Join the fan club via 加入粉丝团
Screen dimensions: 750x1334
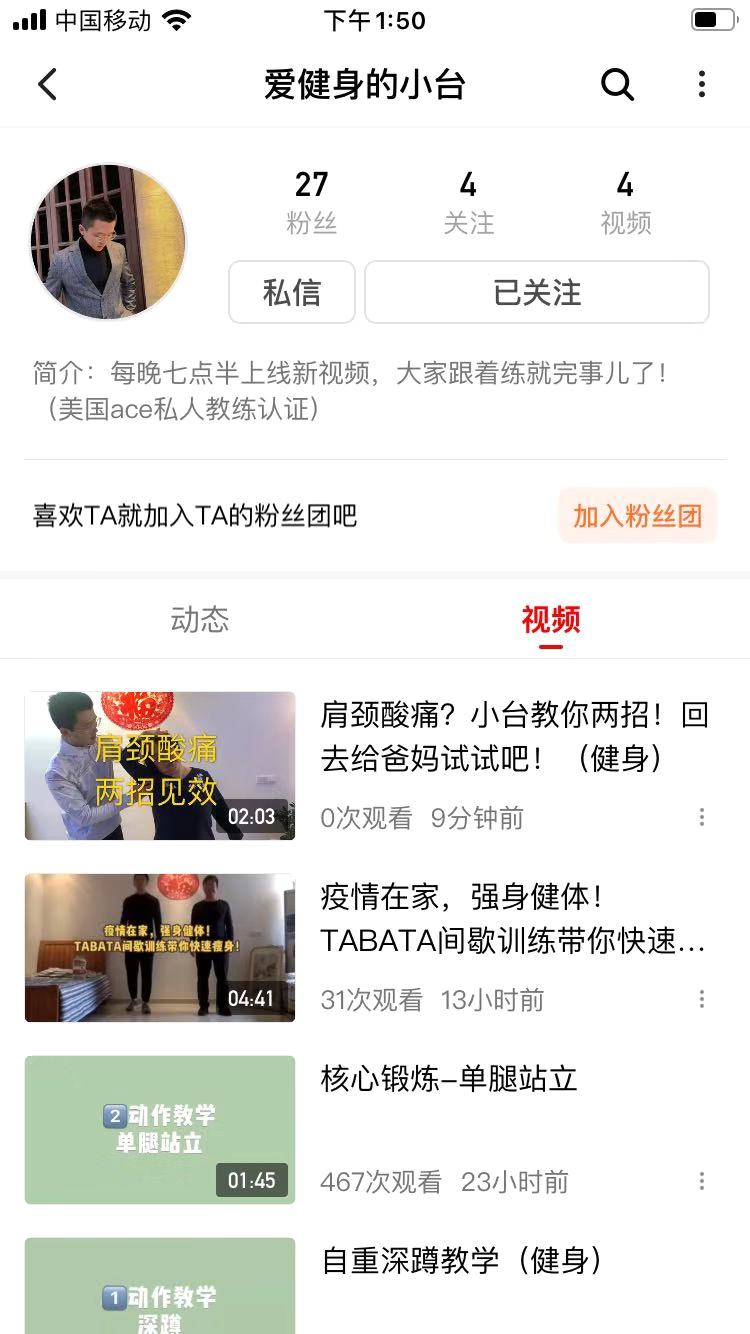pos(637,516)
